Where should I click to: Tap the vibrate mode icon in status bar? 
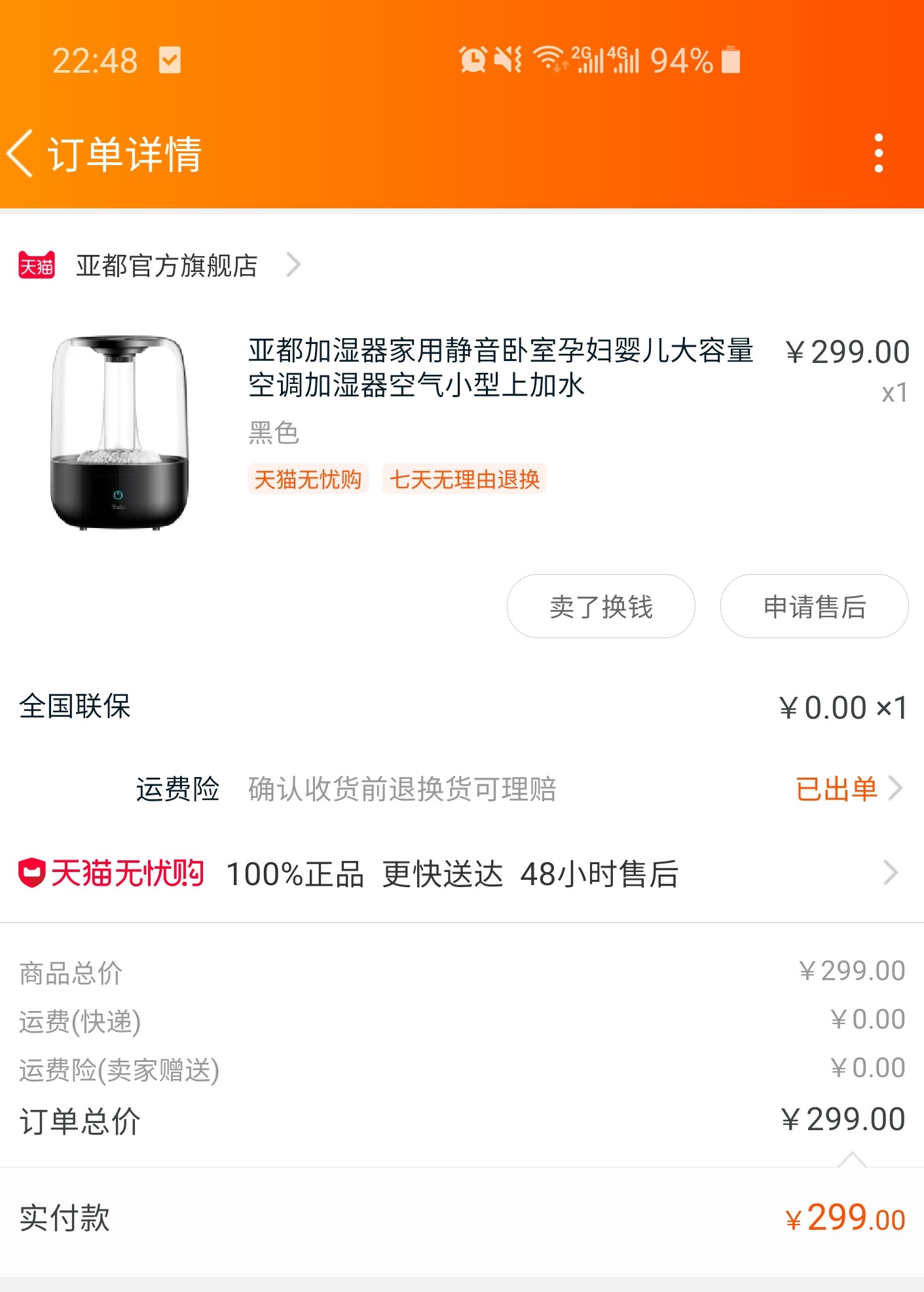coord(508,60)
